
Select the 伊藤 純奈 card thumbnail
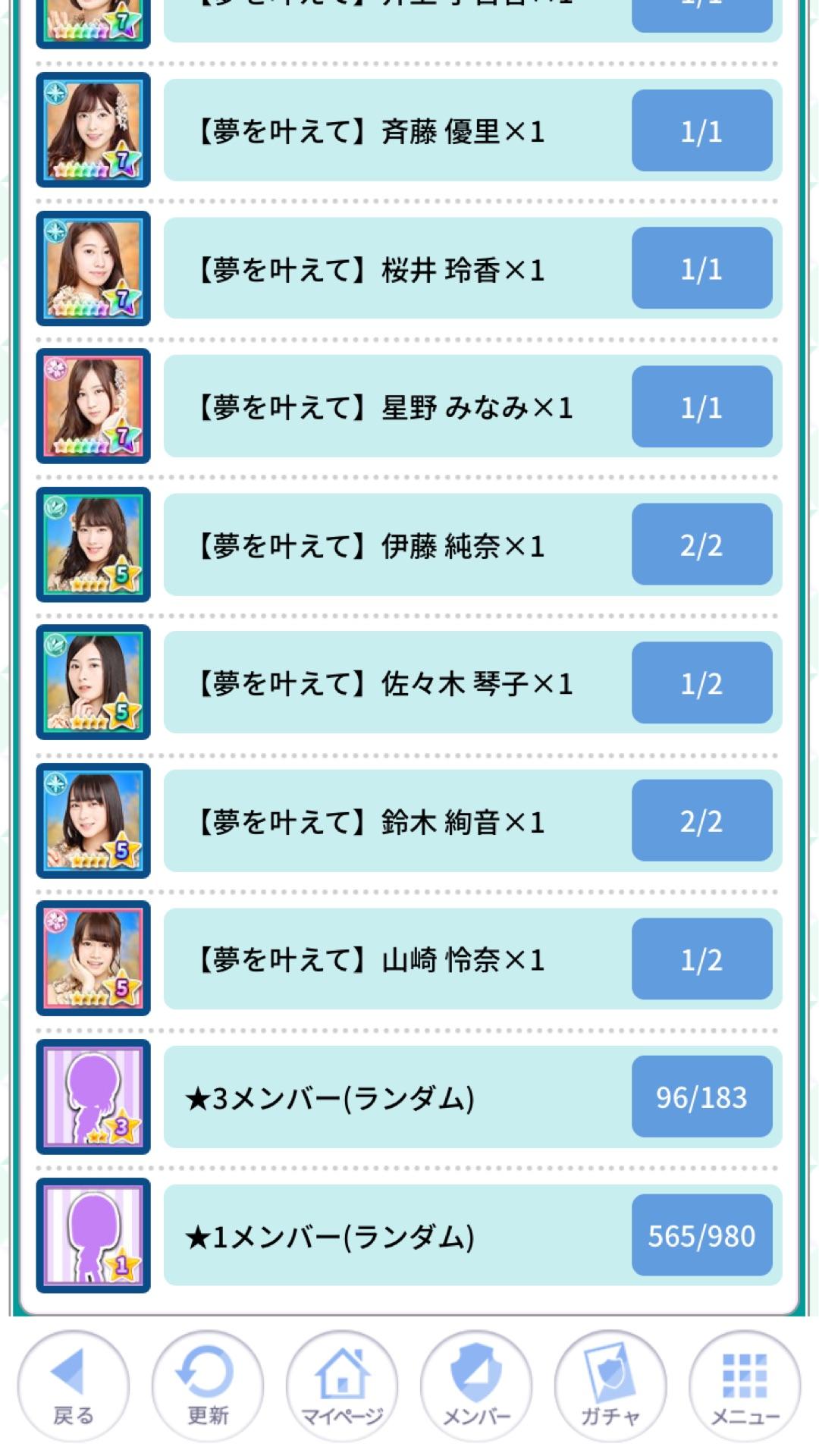point(93,544)
